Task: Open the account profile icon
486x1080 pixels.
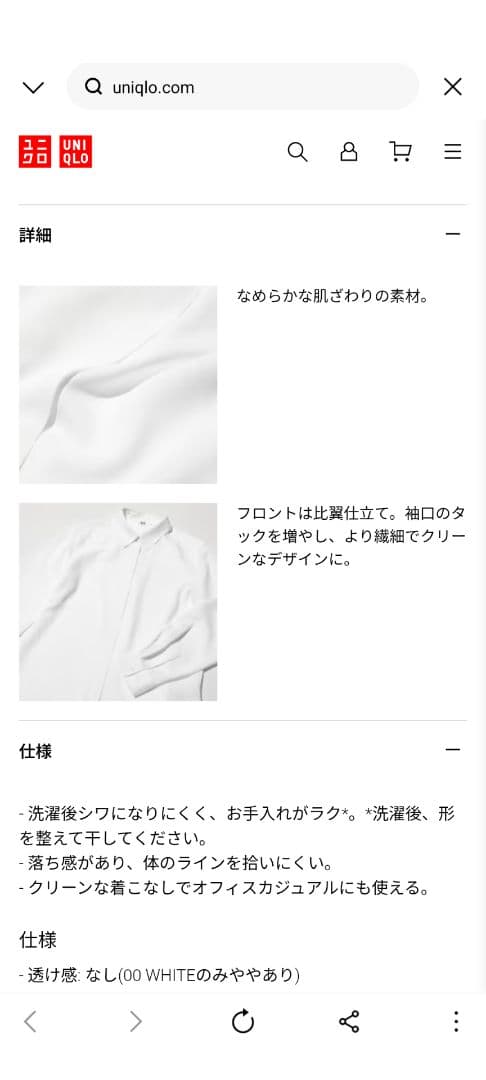Action: pos(349,152)
